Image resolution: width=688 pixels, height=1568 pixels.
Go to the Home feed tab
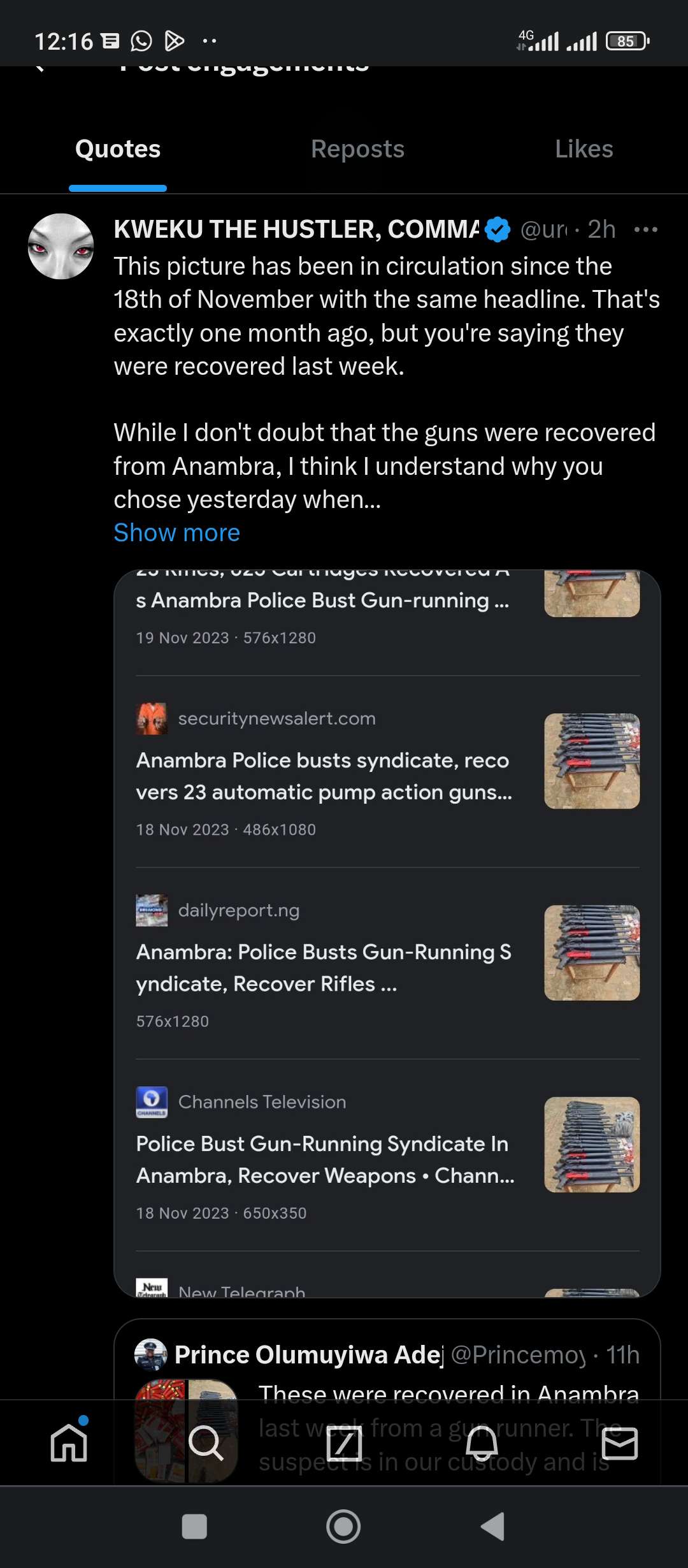[69, 1443]
